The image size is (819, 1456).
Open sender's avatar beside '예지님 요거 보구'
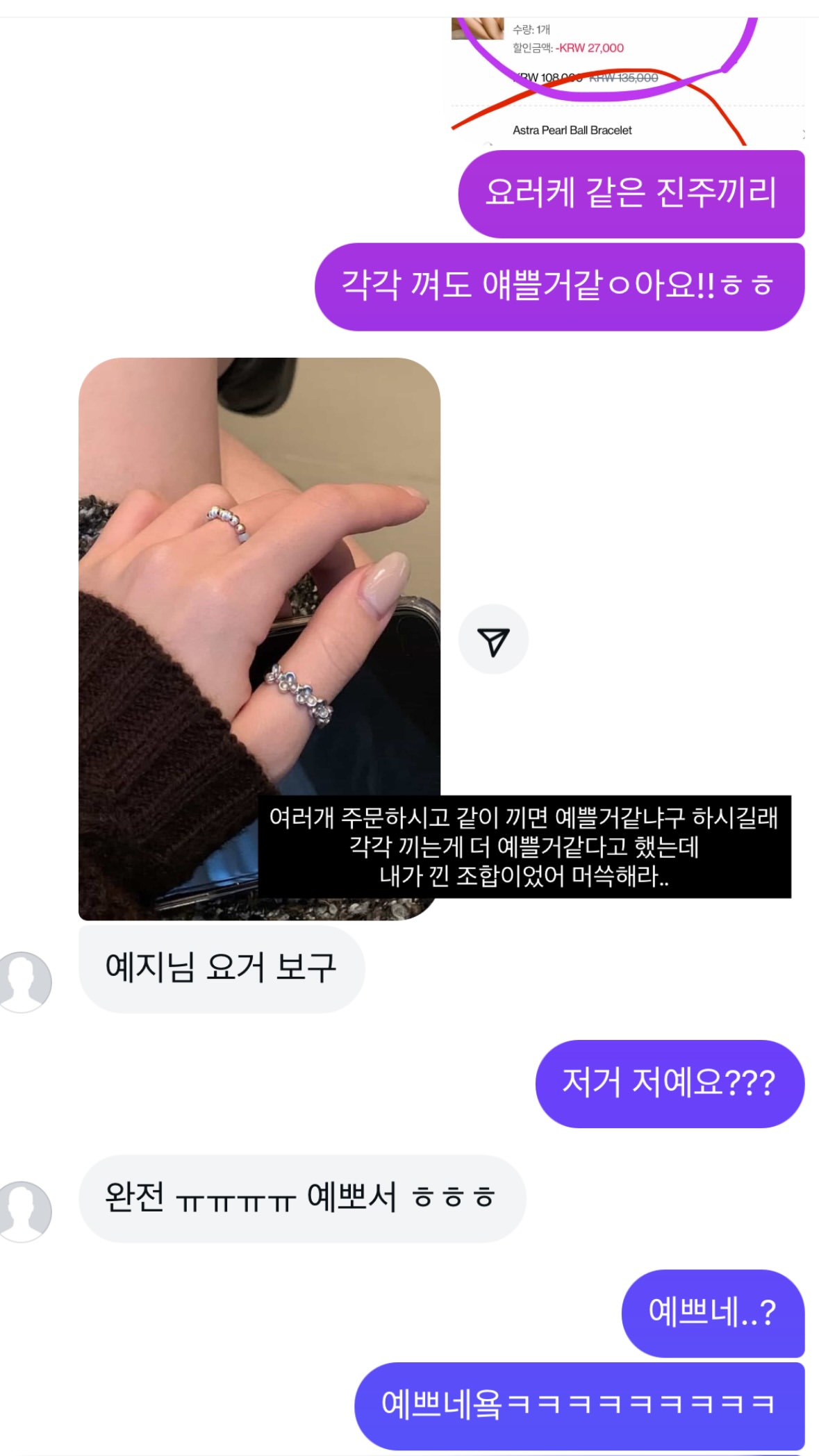coord(24,982)
